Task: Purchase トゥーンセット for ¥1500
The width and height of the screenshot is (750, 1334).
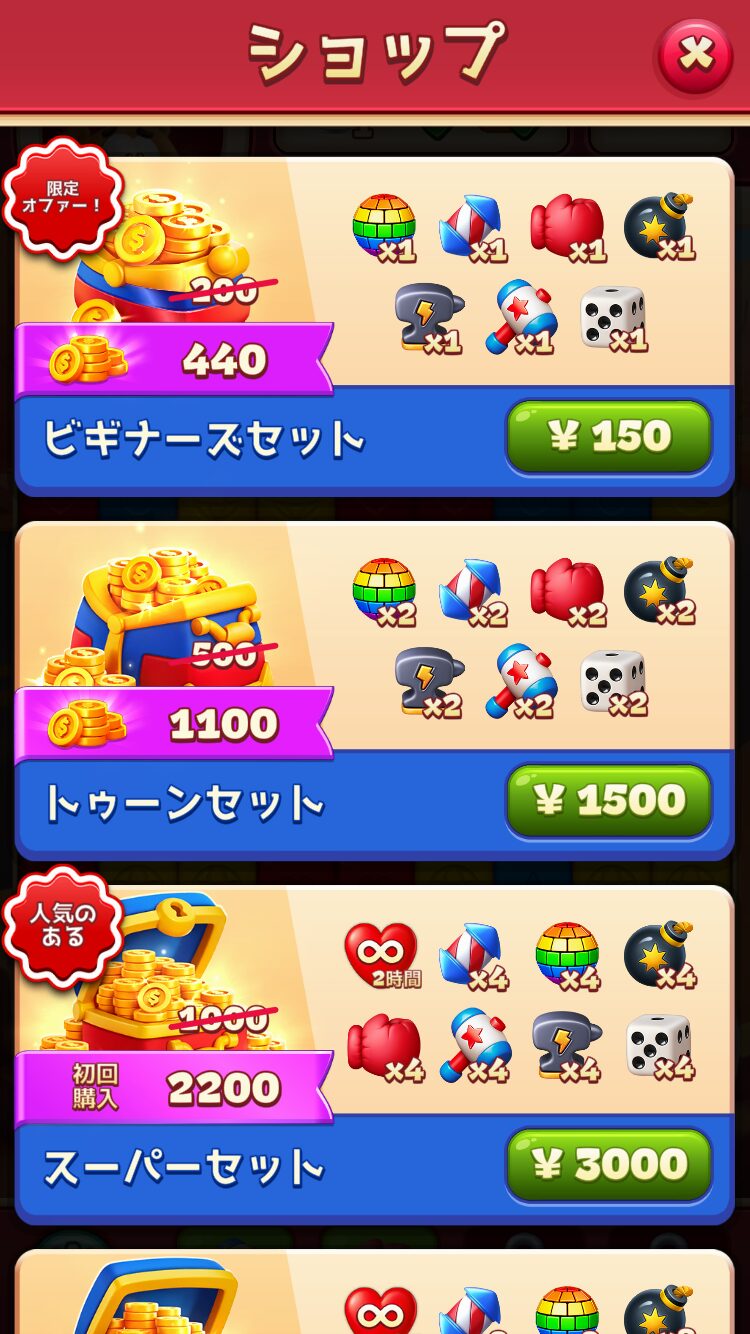Action: click(609, 801)
